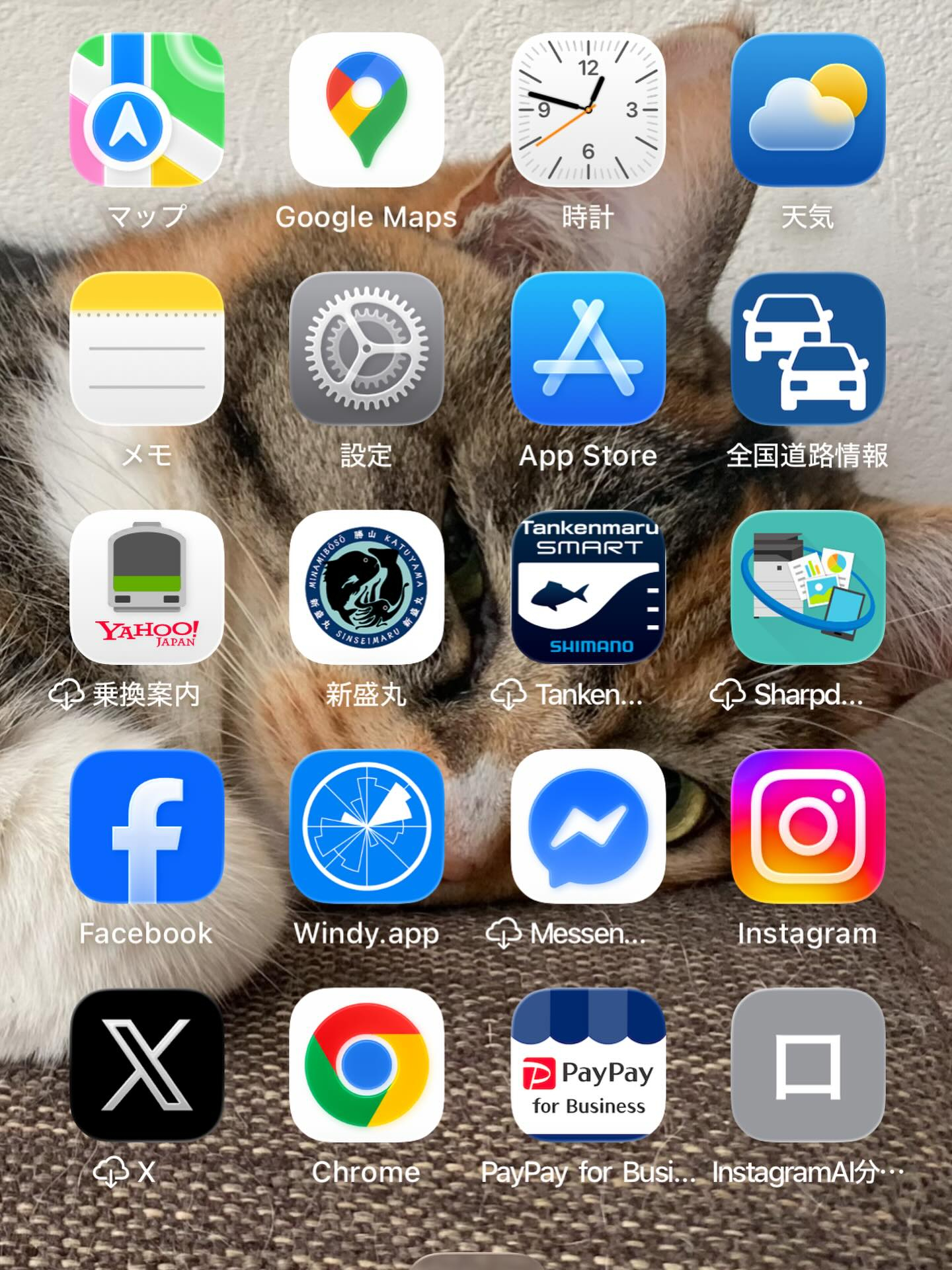The image size is (952, 1270).
Task: Open Yahoo 乗換案内 transit app
Action: [147, 587]
